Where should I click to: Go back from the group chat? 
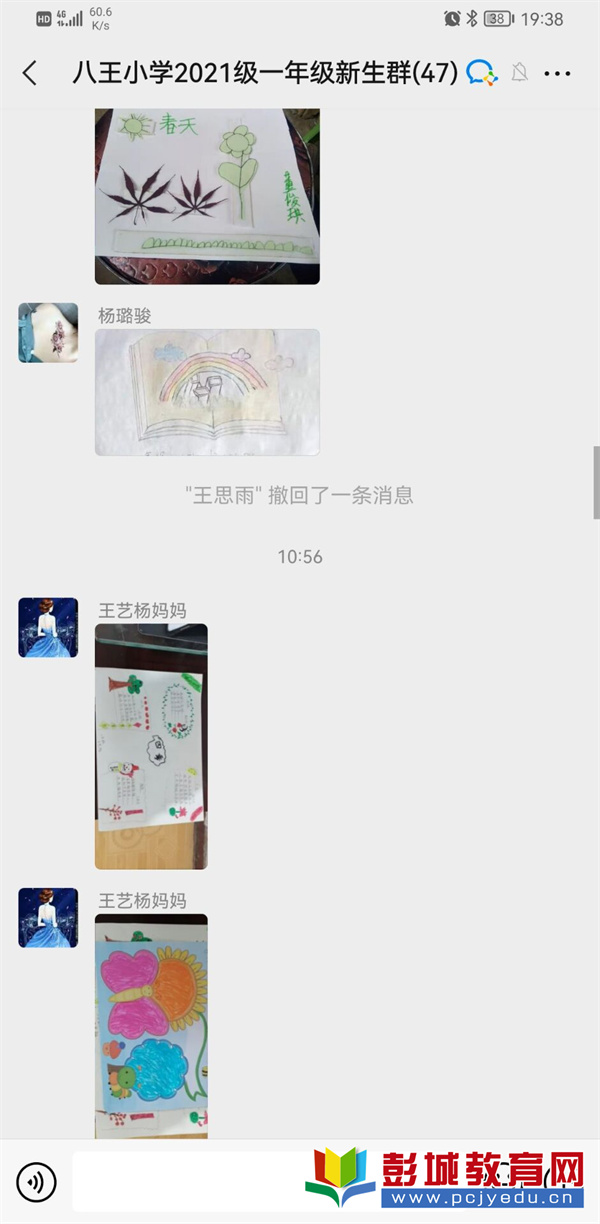pos(30,73)
